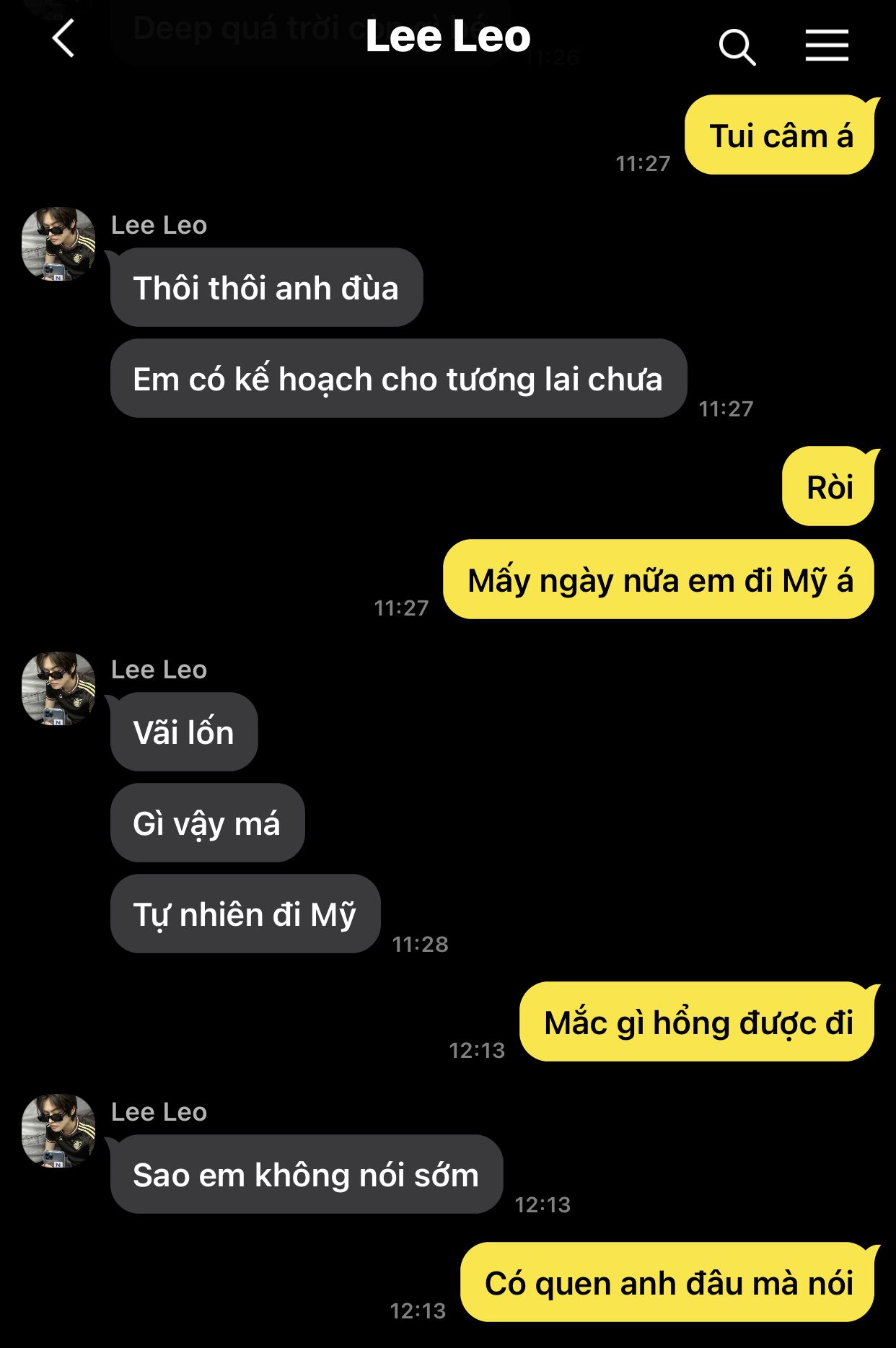Open Lee Leo's avatar next to "Thôi thôi anh đùa"
896x1348 pixels.
tap(58, 244)
